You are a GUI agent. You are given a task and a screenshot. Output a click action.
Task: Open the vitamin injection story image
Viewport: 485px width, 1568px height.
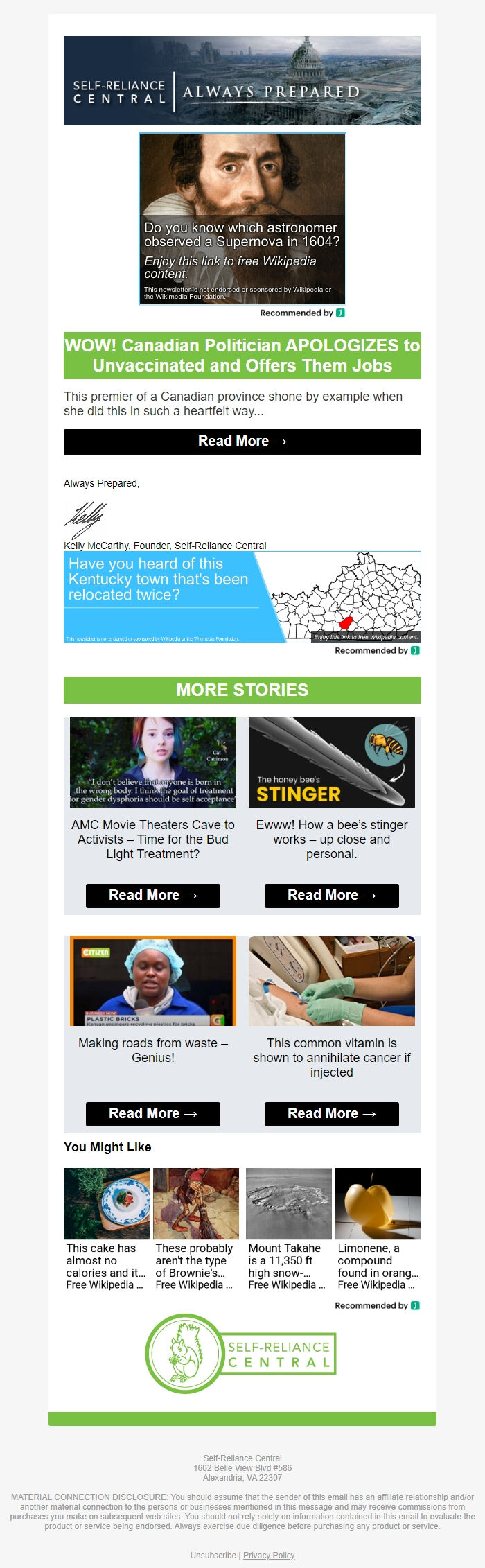click(x=331, y=981)
